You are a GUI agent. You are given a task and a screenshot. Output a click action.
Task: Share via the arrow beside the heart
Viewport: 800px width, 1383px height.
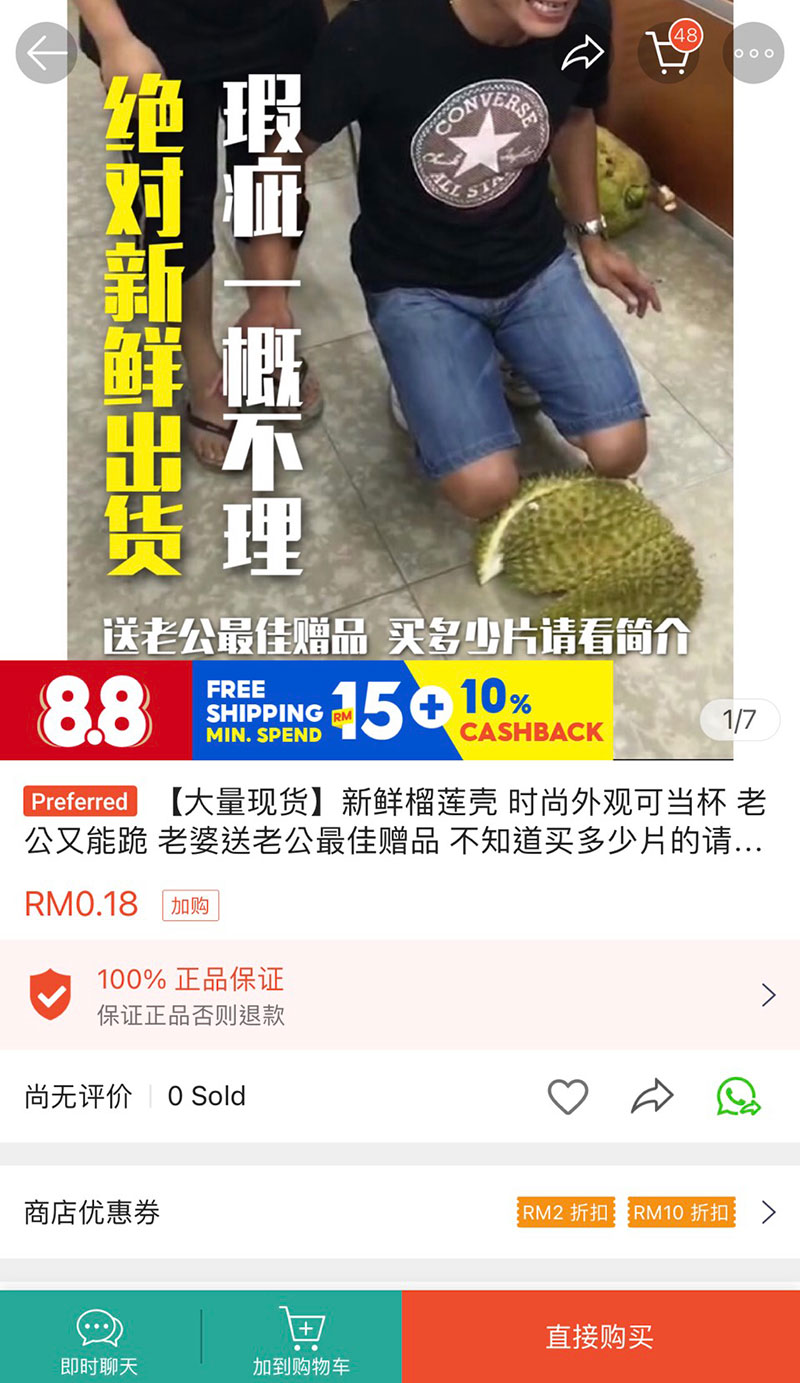(x=652, y=1097)
